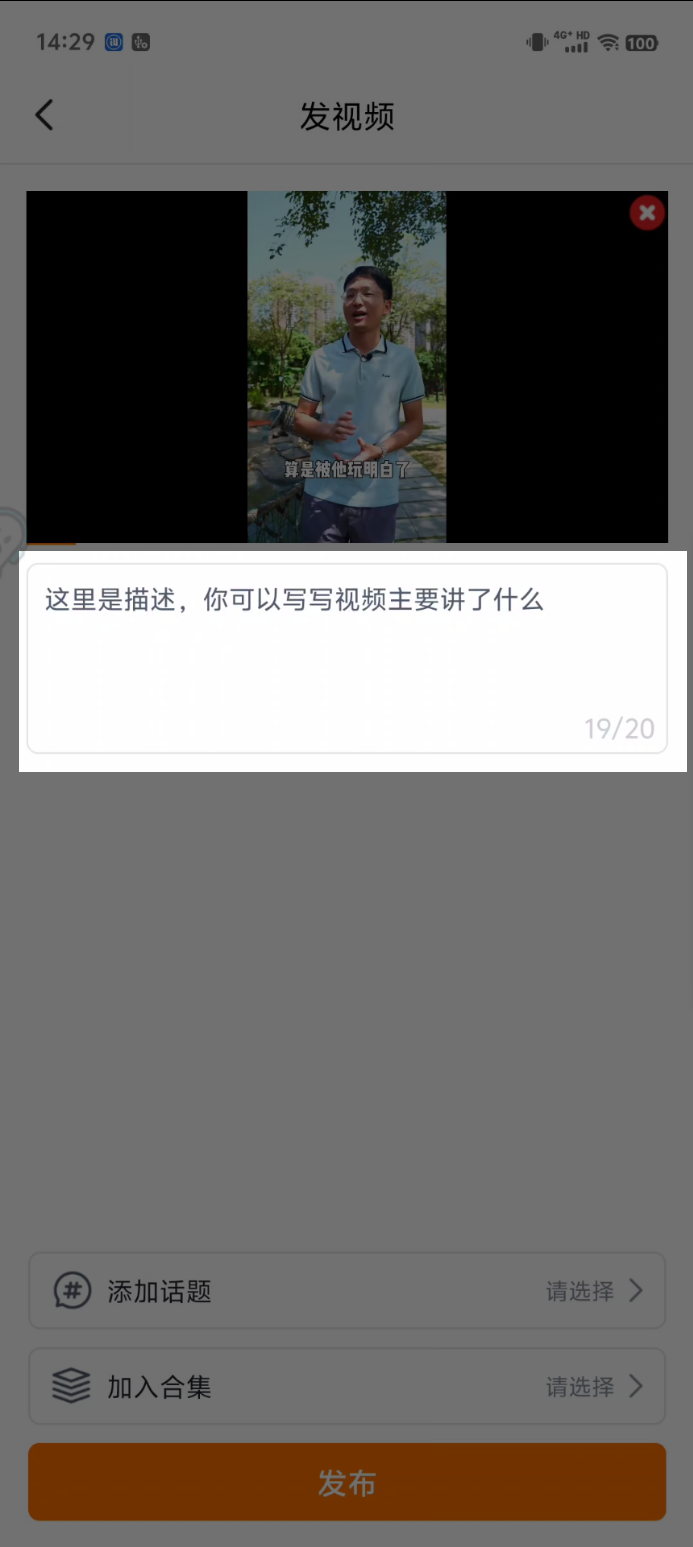Tap the video preview thumbnail
693x1547 pixels.
[346, 367]
